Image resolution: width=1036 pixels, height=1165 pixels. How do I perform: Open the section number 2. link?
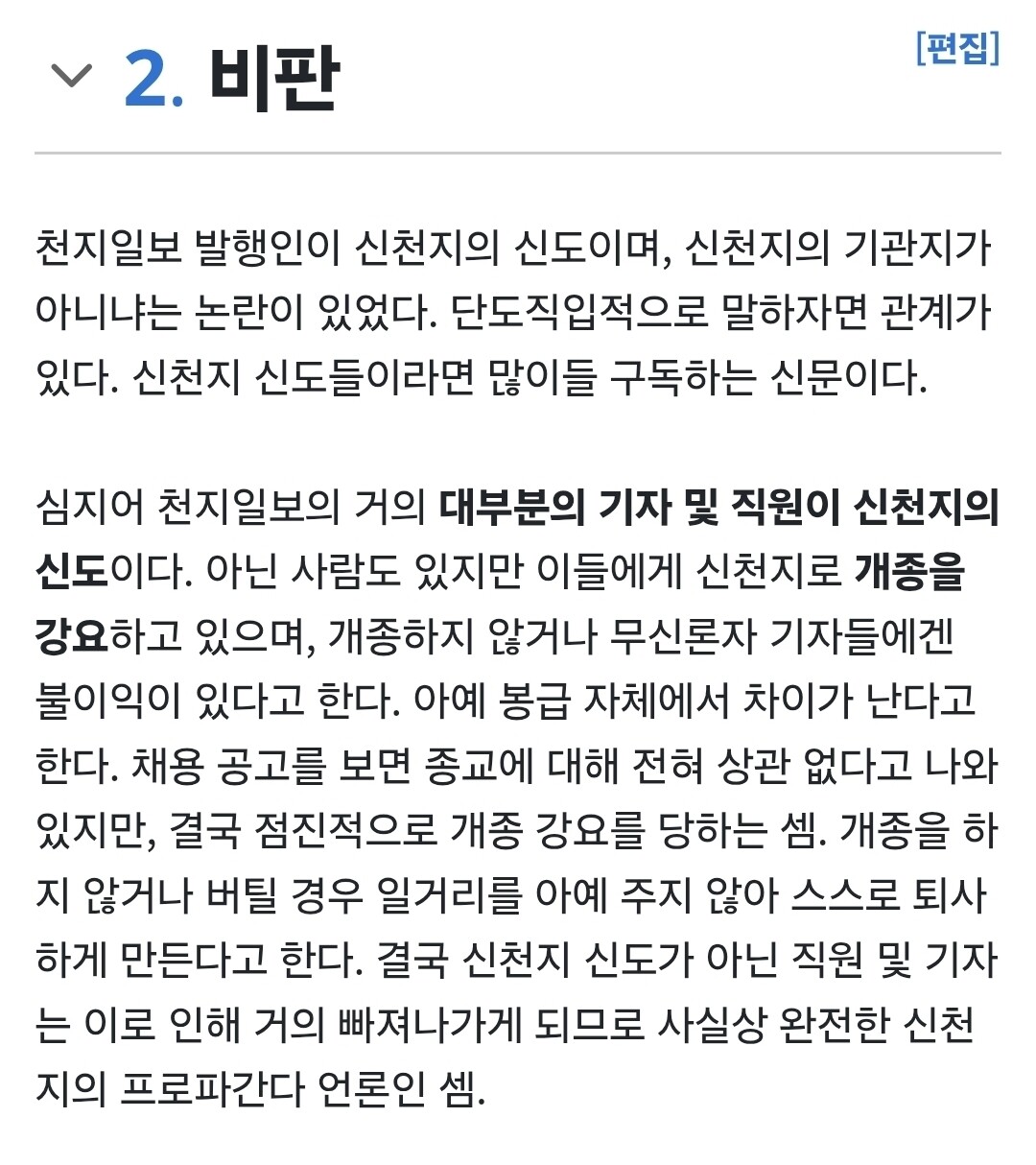153,79
